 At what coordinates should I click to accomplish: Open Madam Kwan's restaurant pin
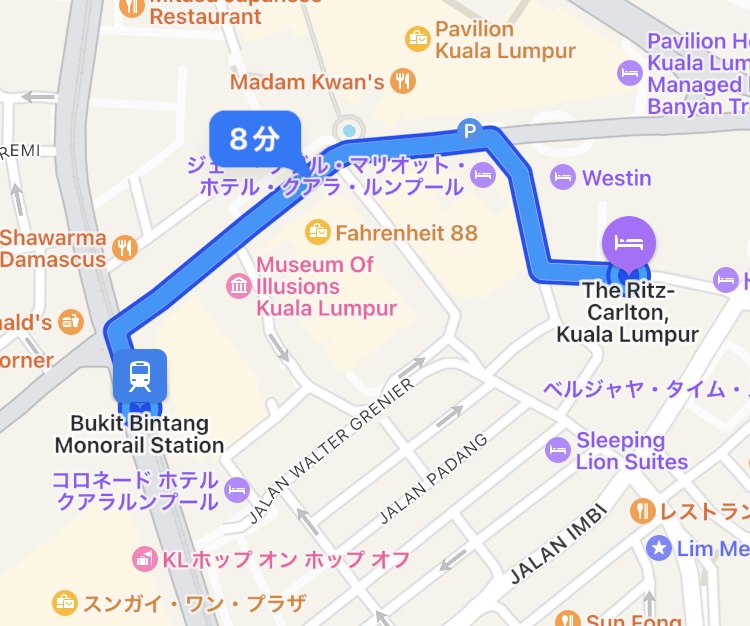pyautogui.click(x=403, y=81)
